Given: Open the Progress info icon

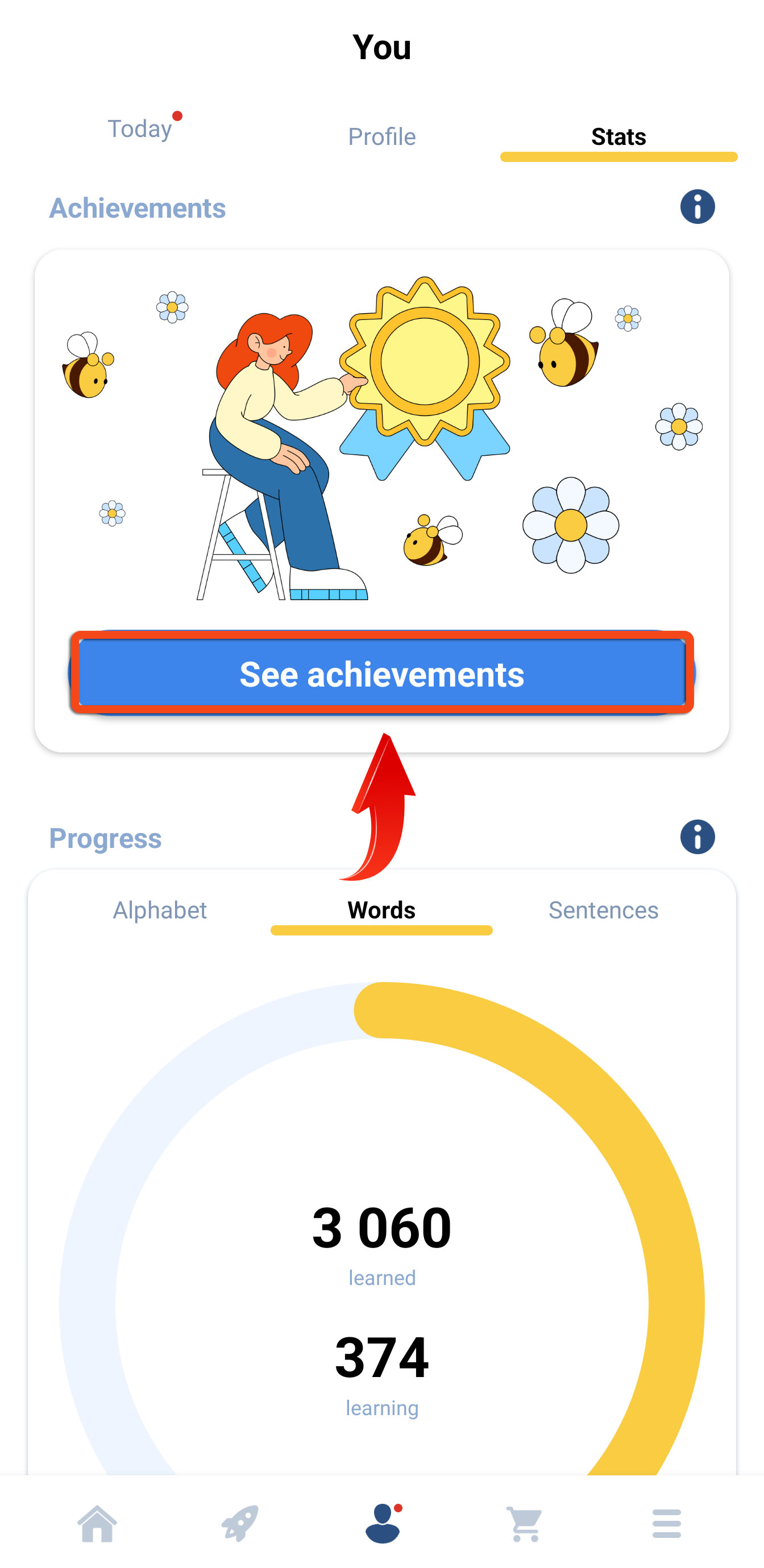Looking at the screenshot, I should (x=697, y=837).
